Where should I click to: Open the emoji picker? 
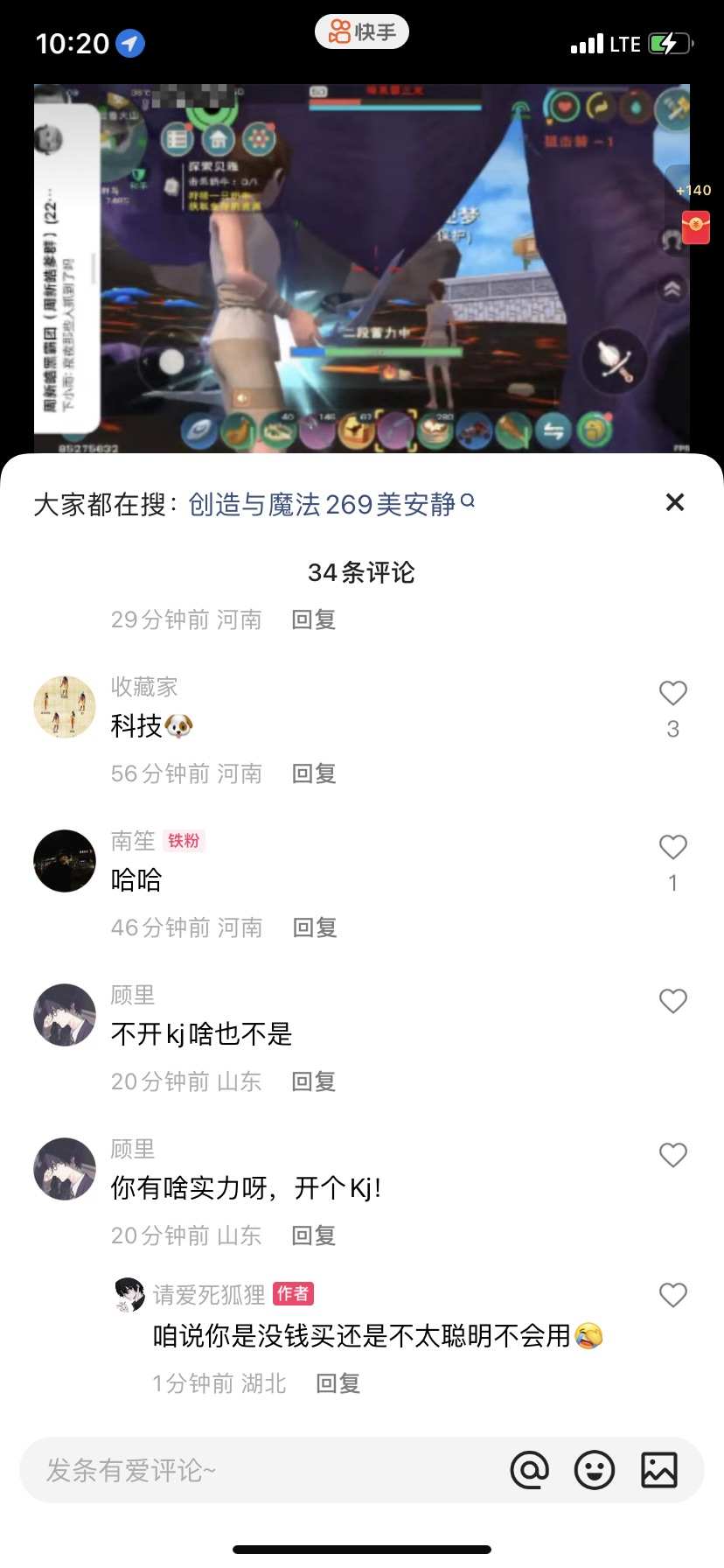(595, 1470)
